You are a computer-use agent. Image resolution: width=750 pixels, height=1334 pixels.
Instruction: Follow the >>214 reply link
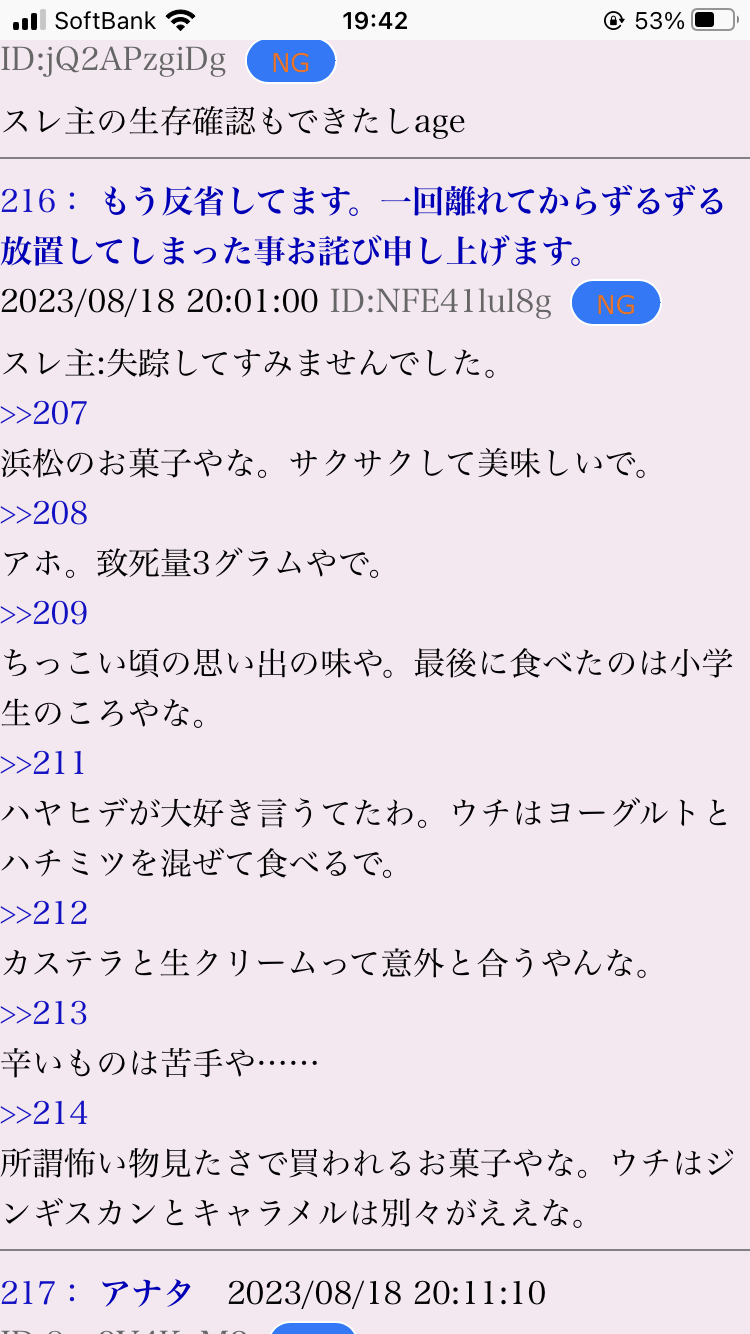click(44, 1113)
